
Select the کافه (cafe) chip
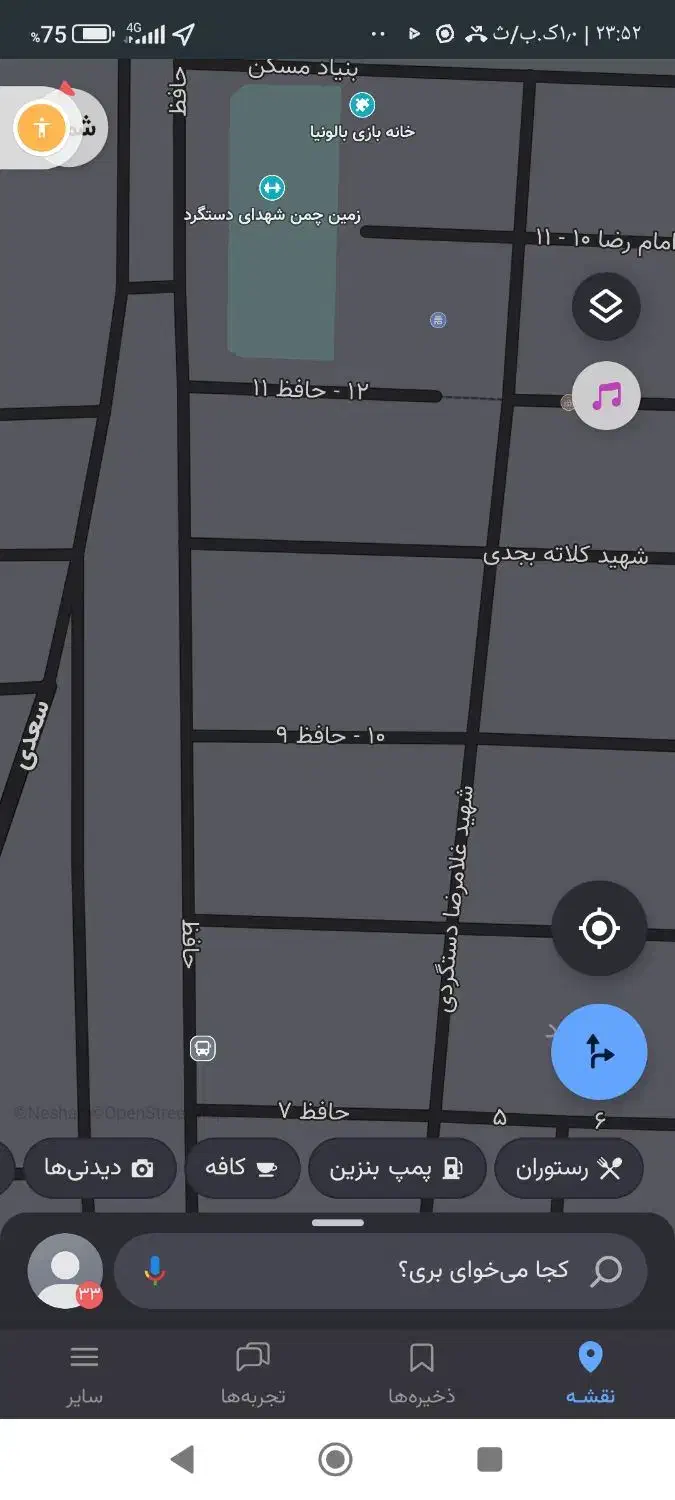click(241, 1168)
